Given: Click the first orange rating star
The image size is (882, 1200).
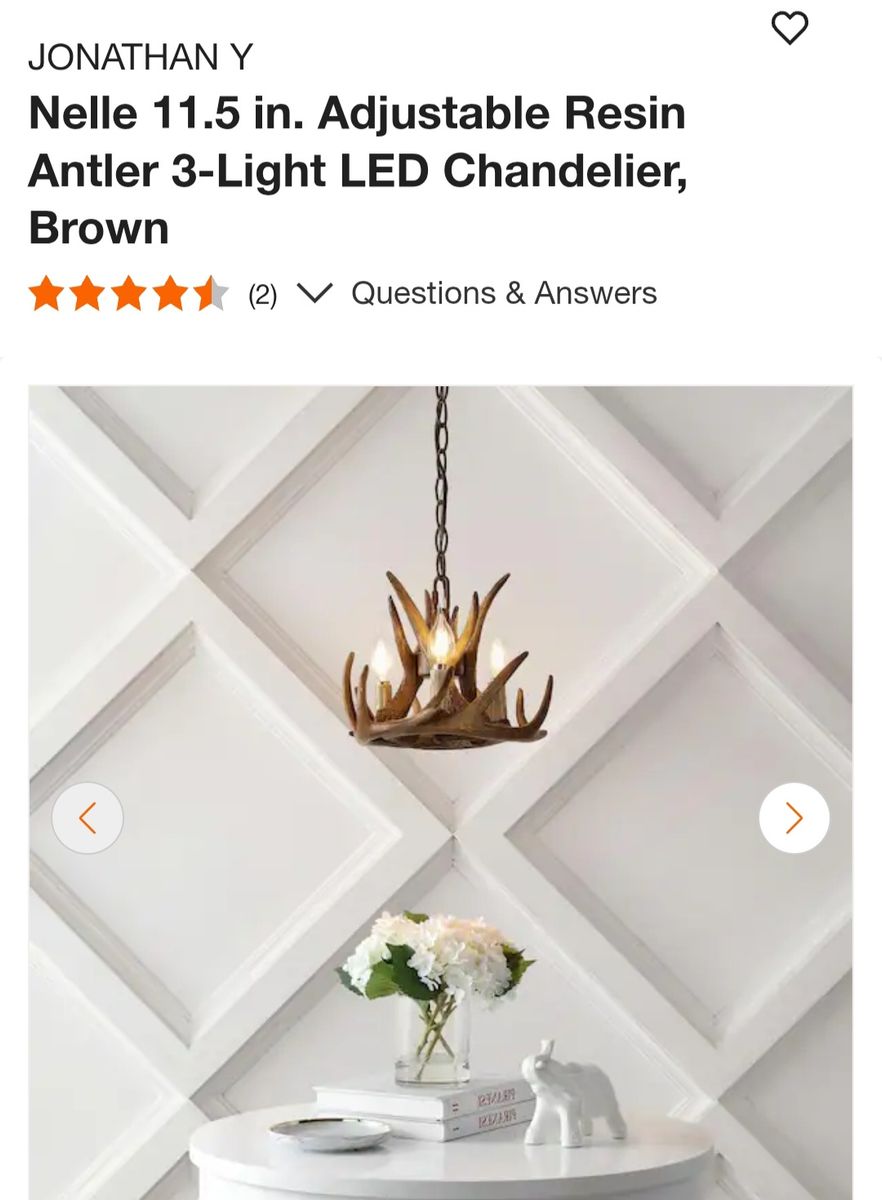Looking at the screenshot, I should (47, 294).
